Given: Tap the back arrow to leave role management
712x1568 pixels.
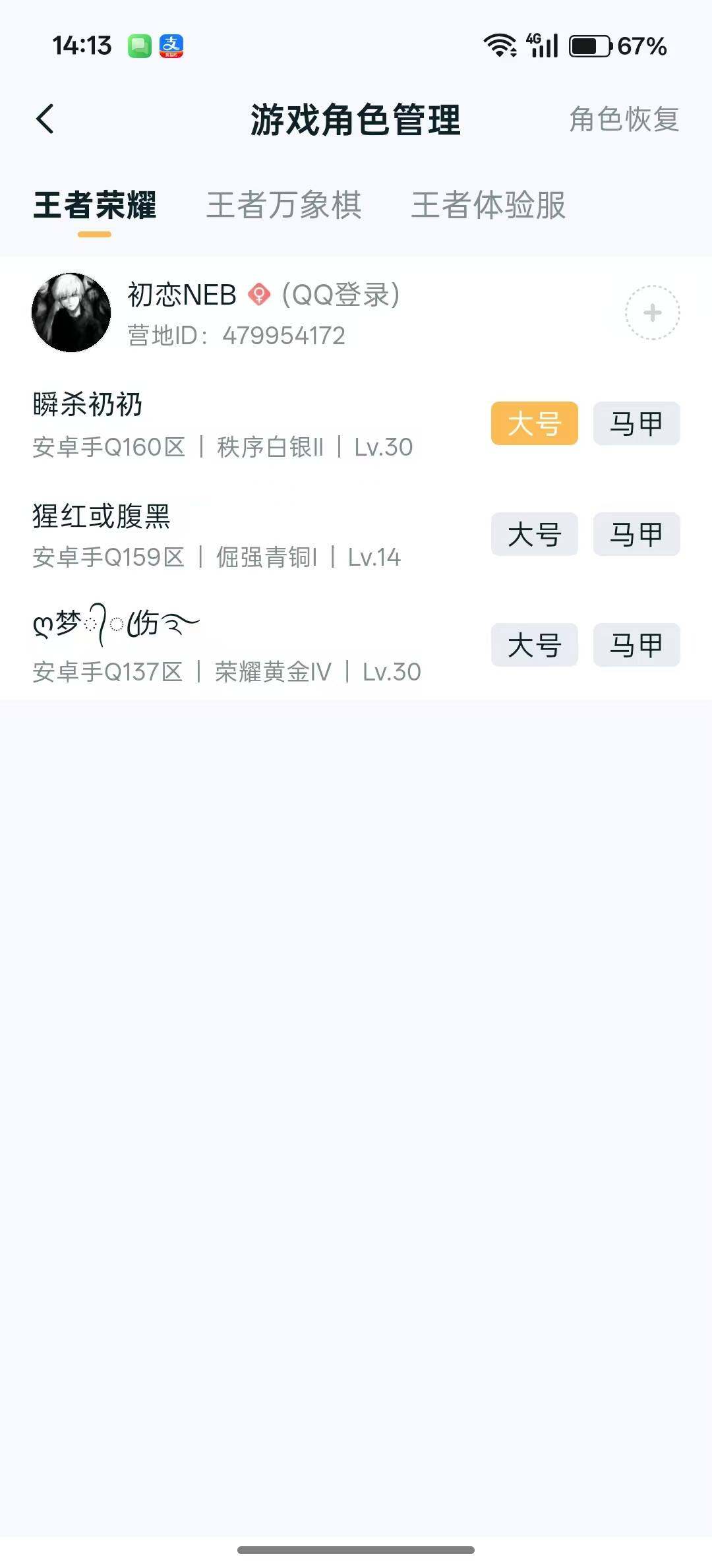Looking at the screenshot, I should point(45,120).
